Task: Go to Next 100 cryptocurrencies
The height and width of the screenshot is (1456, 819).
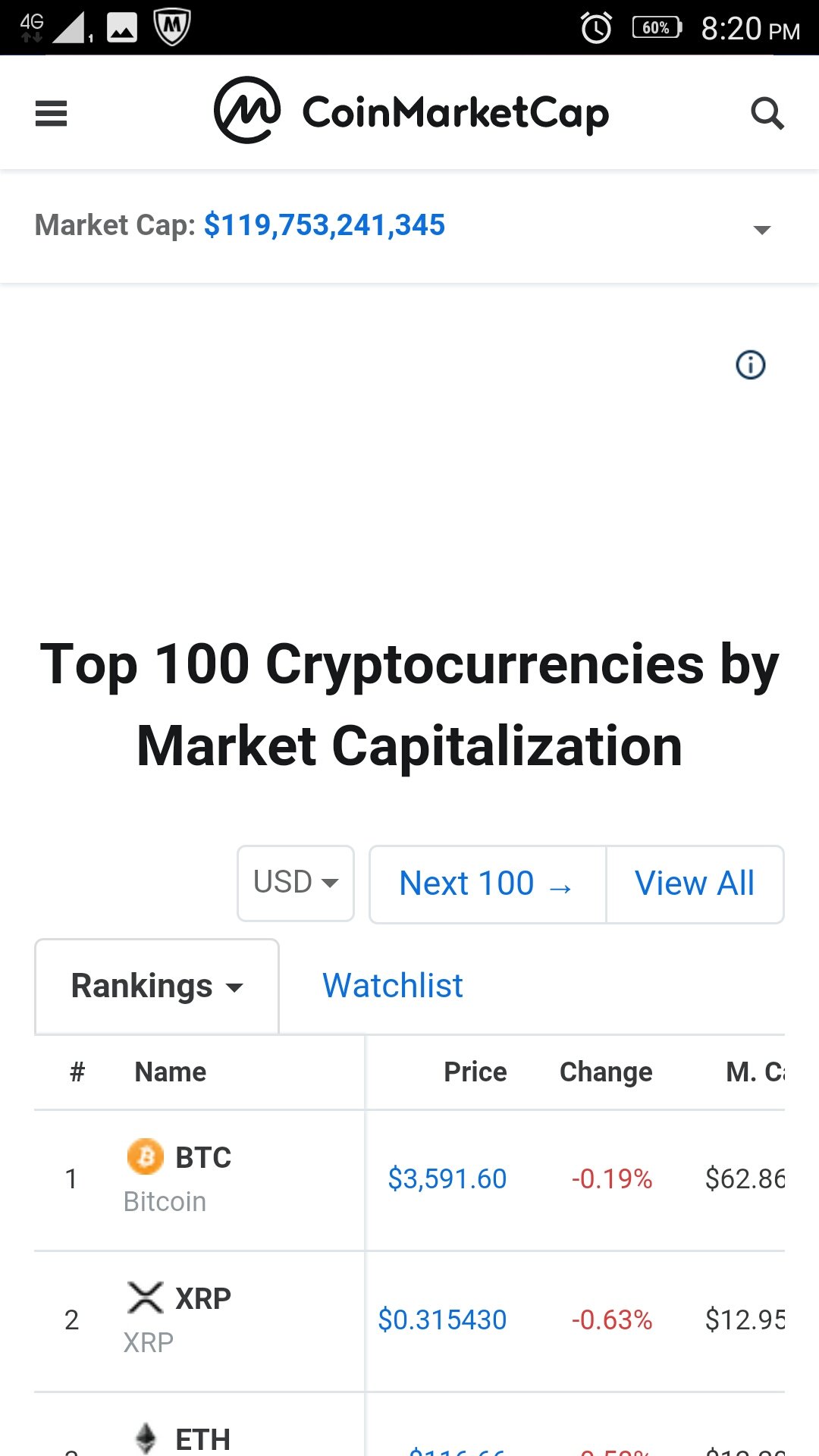Action: (488, 884)
